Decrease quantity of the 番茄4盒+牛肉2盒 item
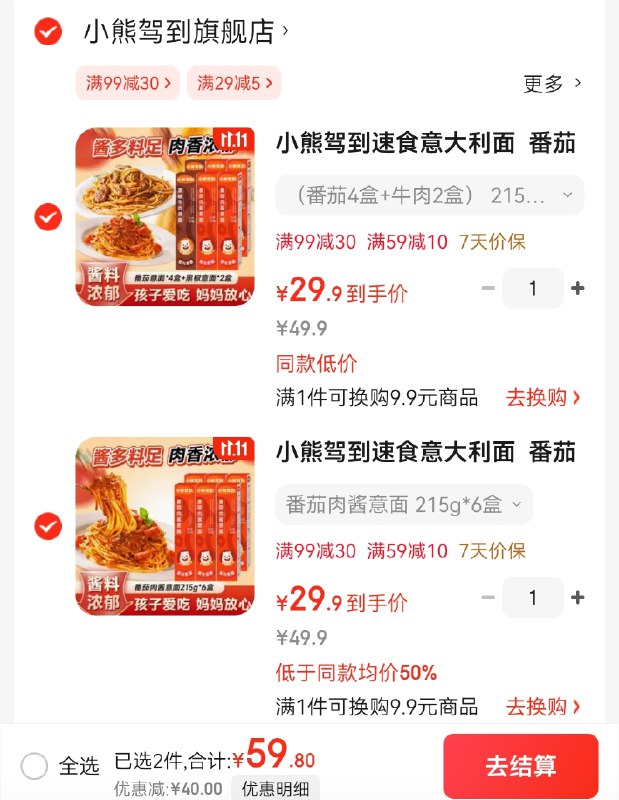Screen dimensions: 619x800 pyautogui.click(x=488, y=289)
